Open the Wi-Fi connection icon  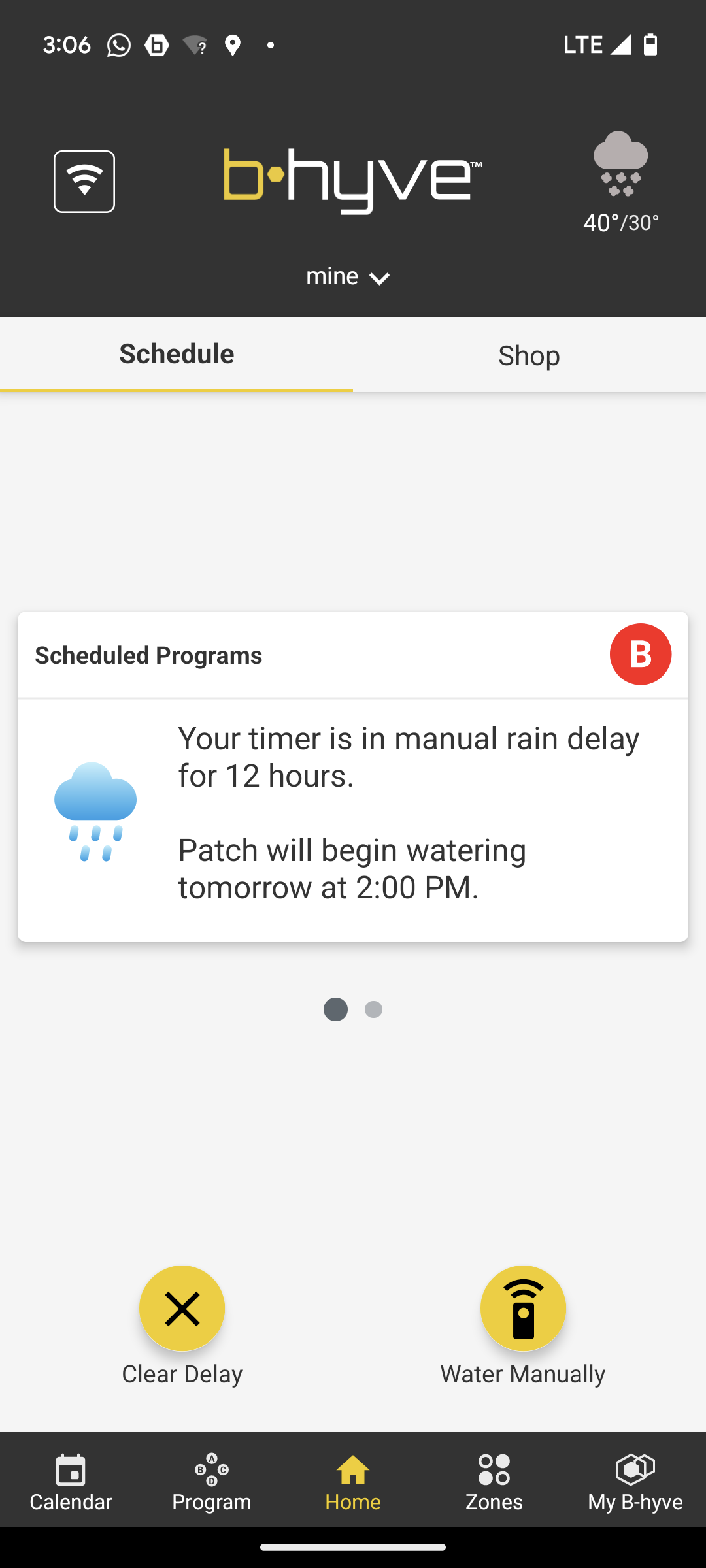[84, 182]
